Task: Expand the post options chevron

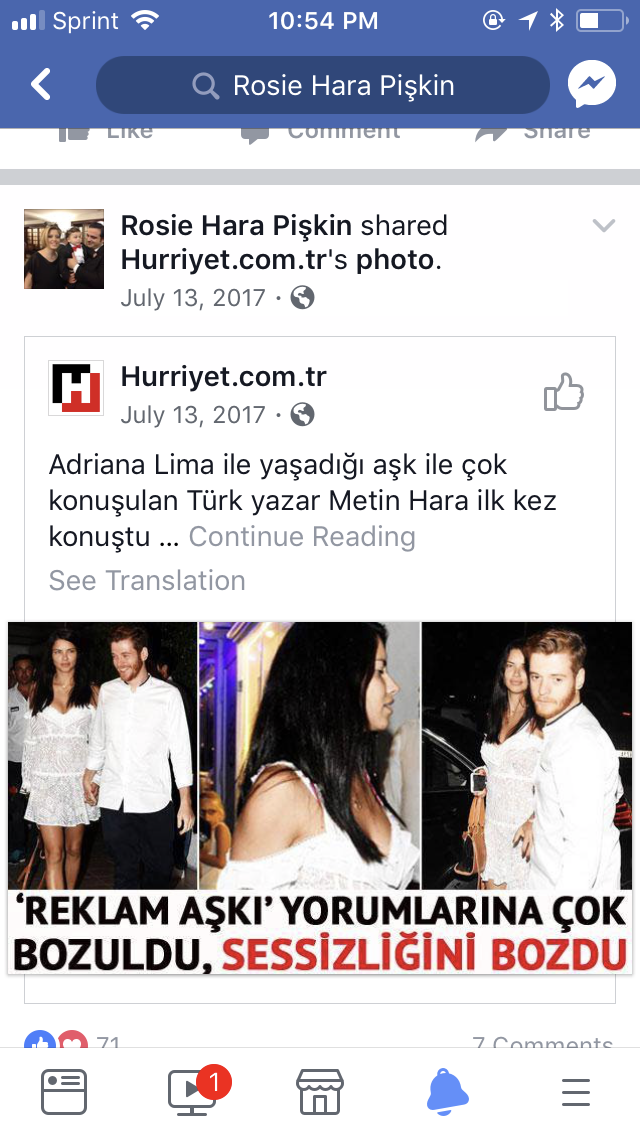Action: [603, 225]
